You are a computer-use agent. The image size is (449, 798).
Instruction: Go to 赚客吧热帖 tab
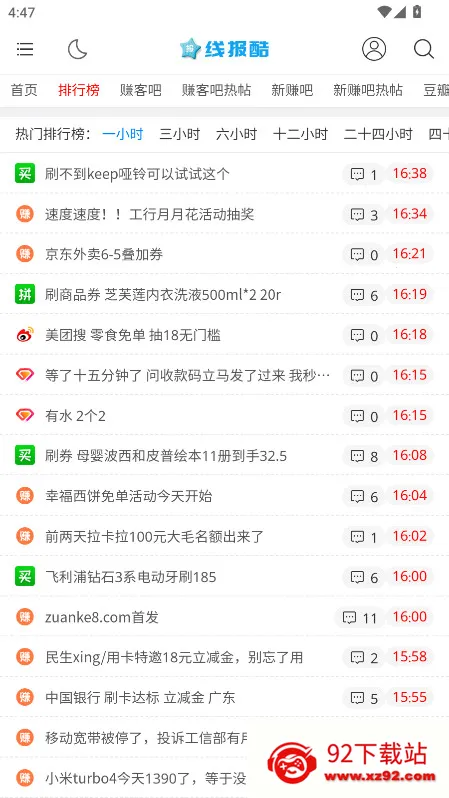point(216,91)
